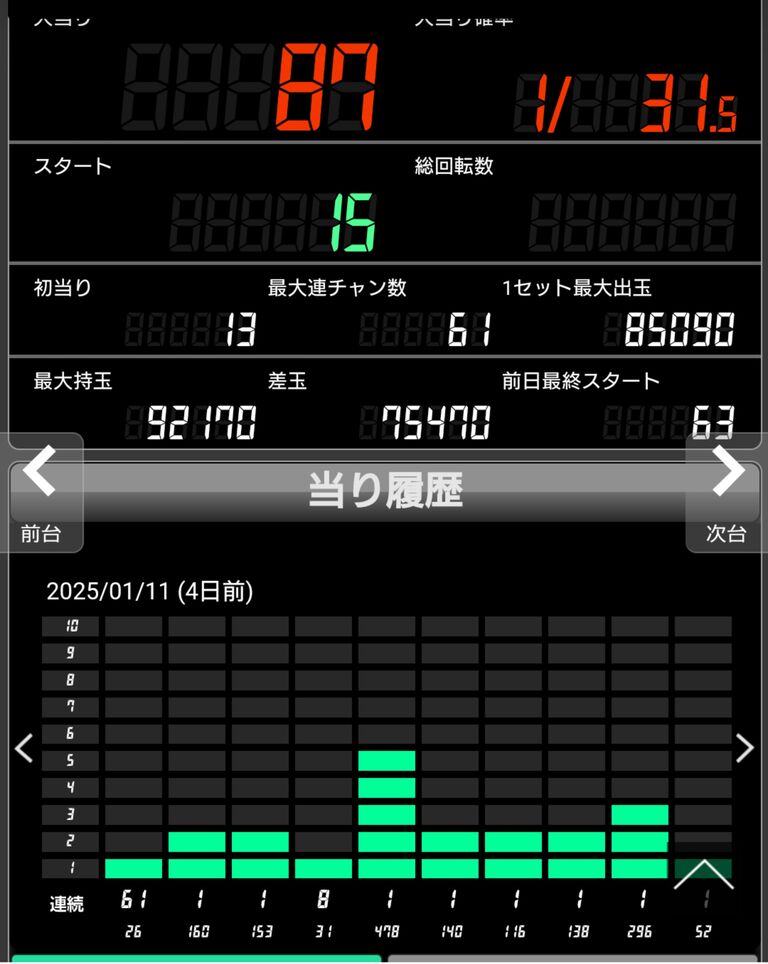Go to the previous machine (前台)
This screenshot has width=768, height=964.
click(x=41, y=491)
